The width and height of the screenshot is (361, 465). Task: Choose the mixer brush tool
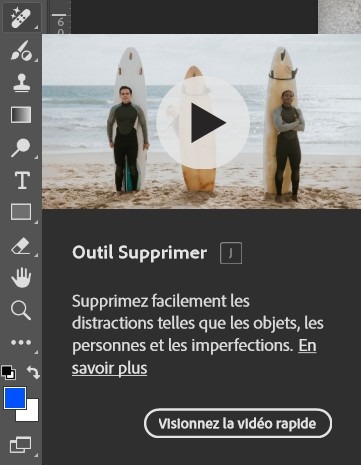pos(21,51)
